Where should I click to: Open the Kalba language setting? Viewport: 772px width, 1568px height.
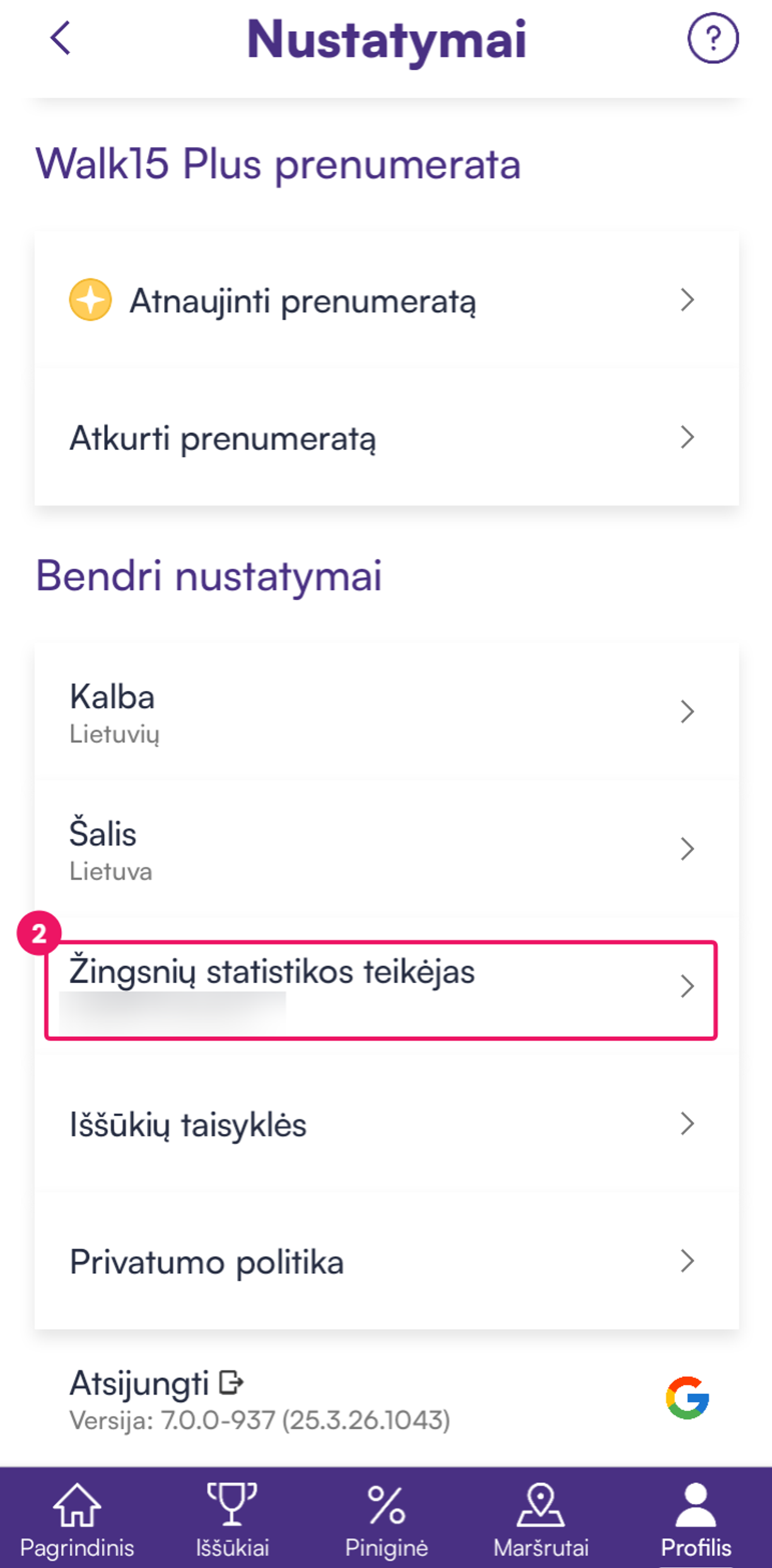pos(387,712)
